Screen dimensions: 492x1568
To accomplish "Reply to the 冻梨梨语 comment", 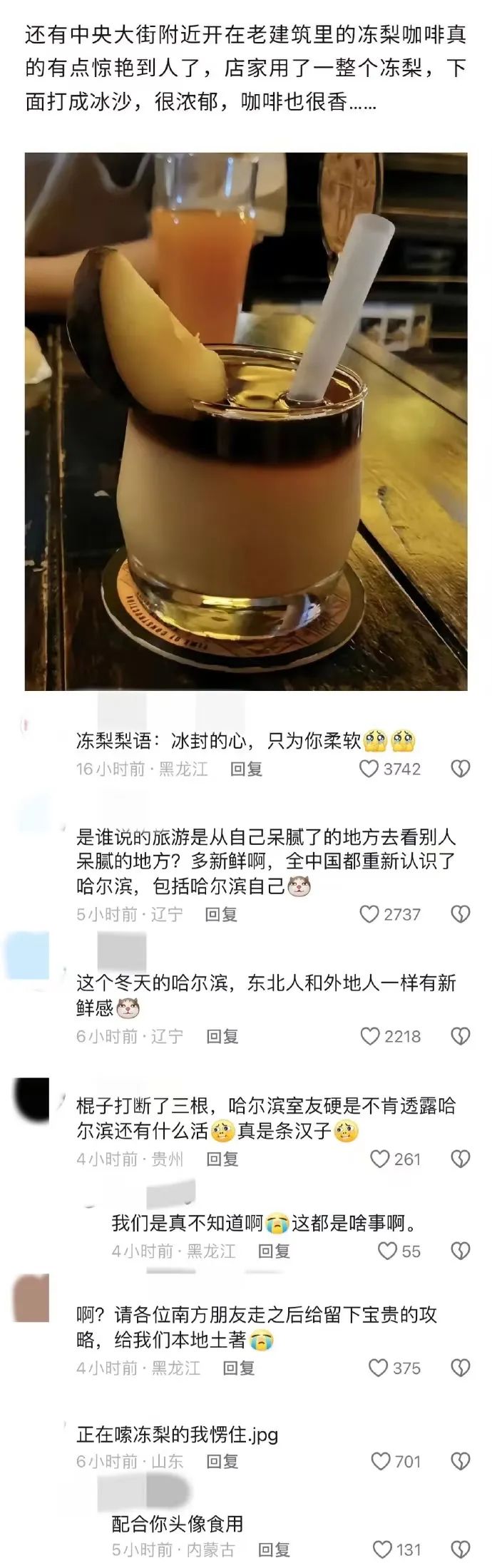I will 246,769.
